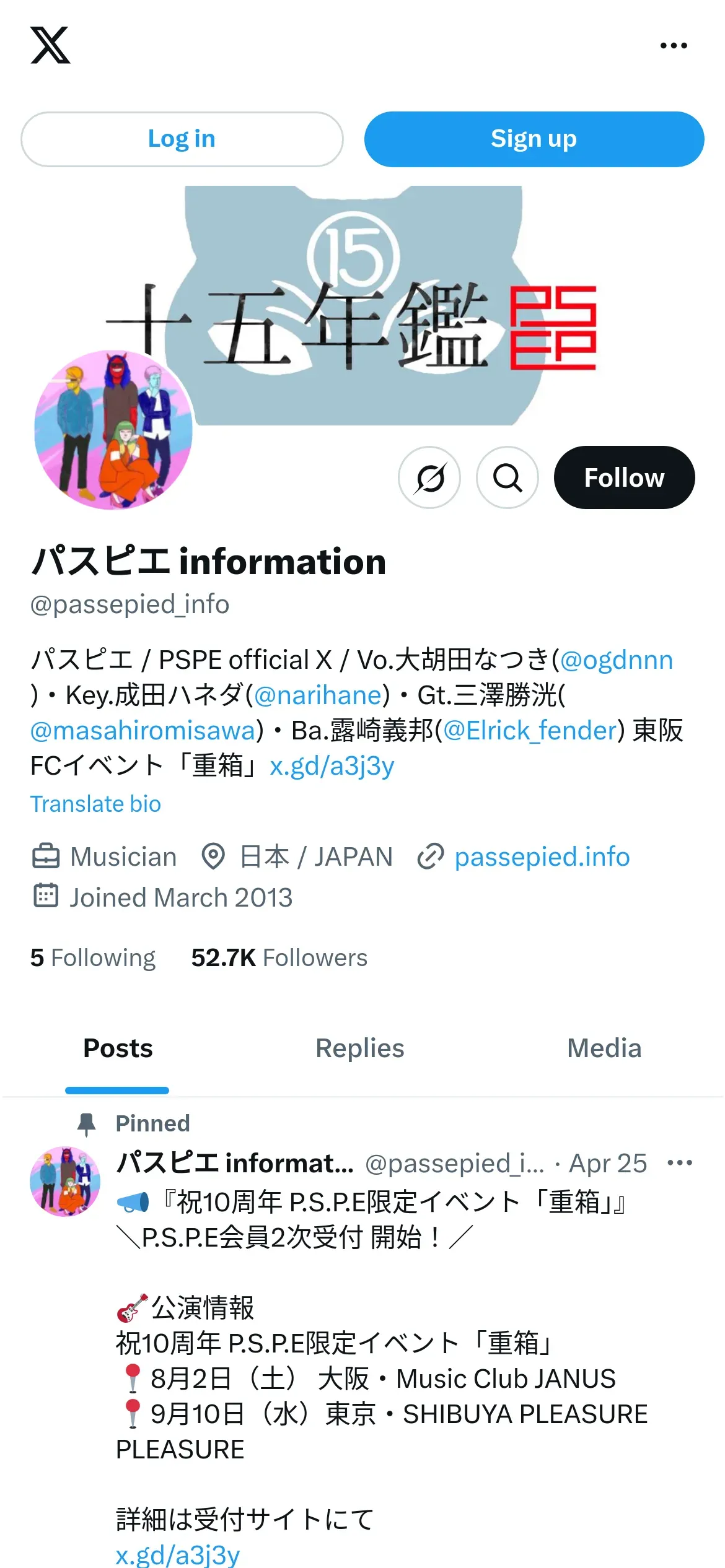Screen dimensions: 725x1568
Task: View the 52.7K Followers list
Action: pos(279,958)
